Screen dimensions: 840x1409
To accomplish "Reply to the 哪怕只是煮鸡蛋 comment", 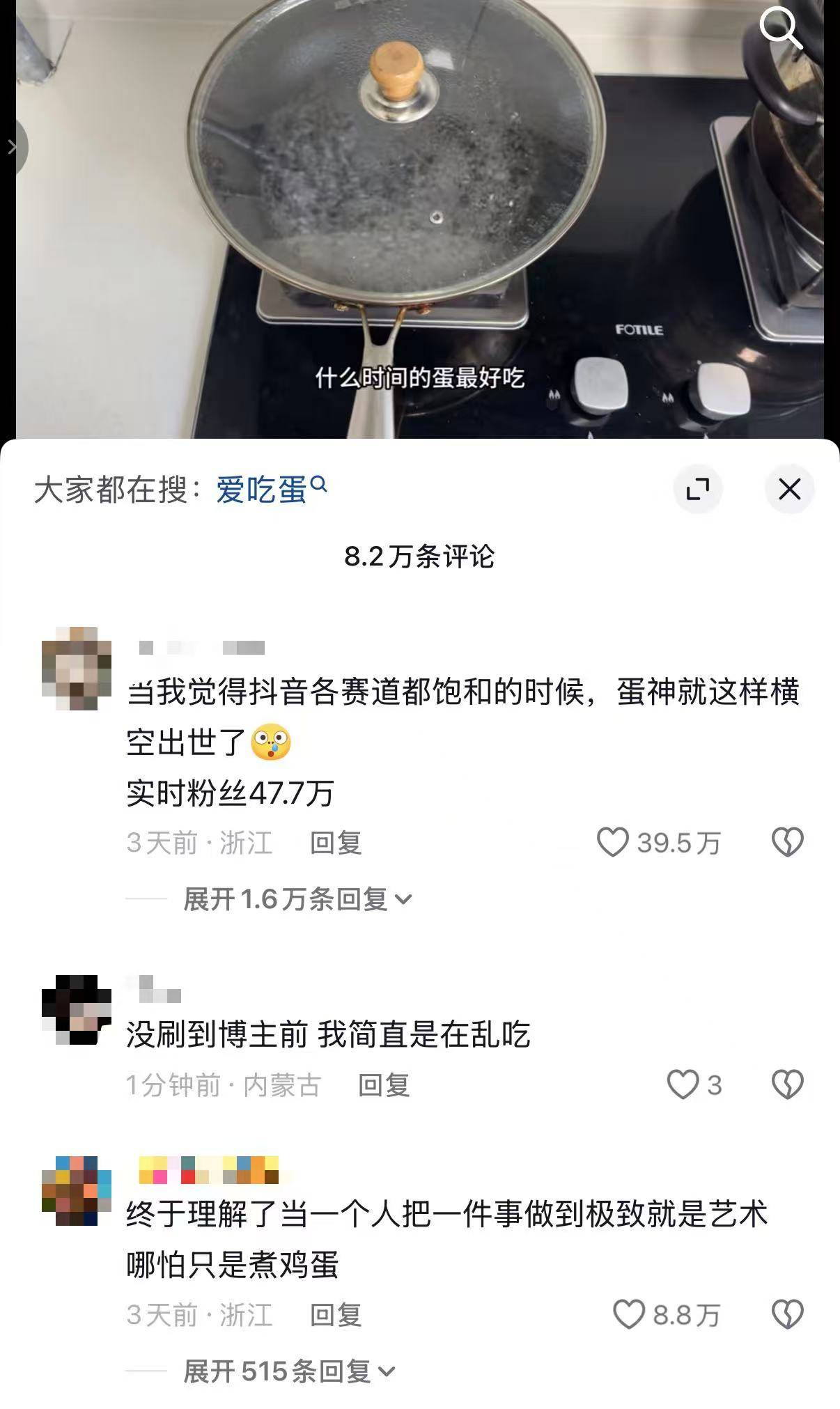I will point(336,1315).
